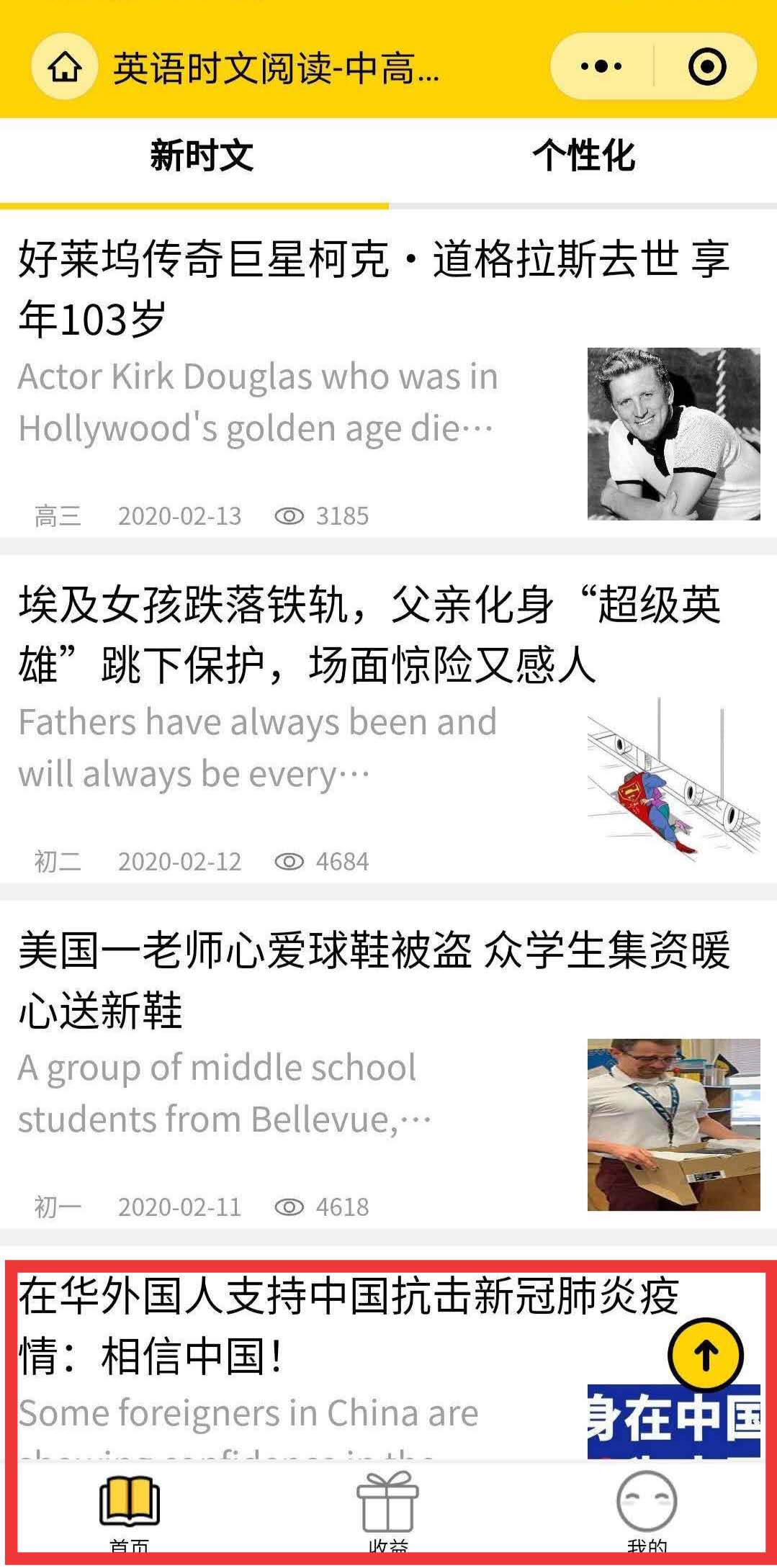Open the three-dot more menu

(601, 67)
